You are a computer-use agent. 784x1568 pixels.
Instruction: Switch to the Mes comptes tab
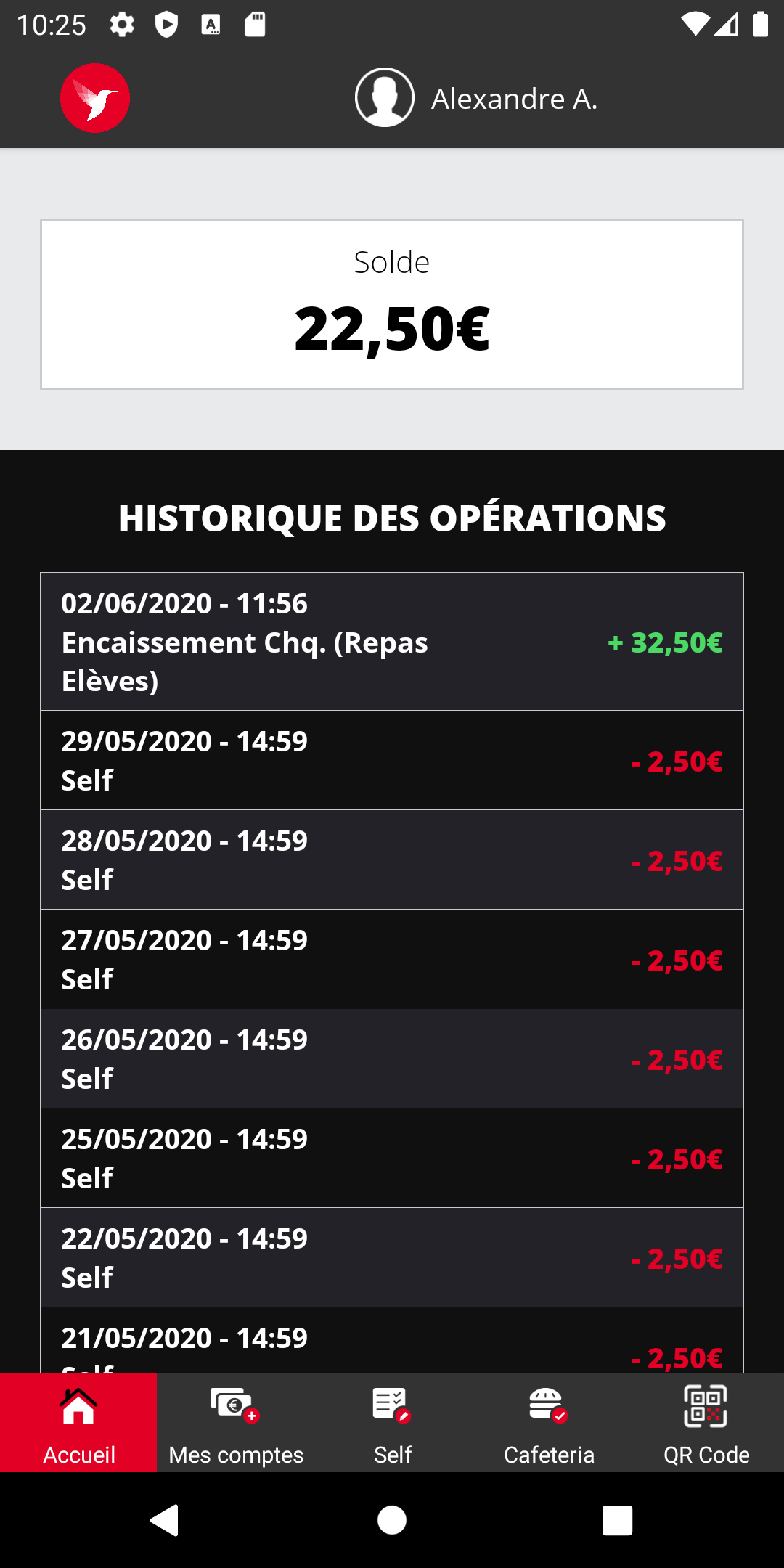pos(236,1423)
